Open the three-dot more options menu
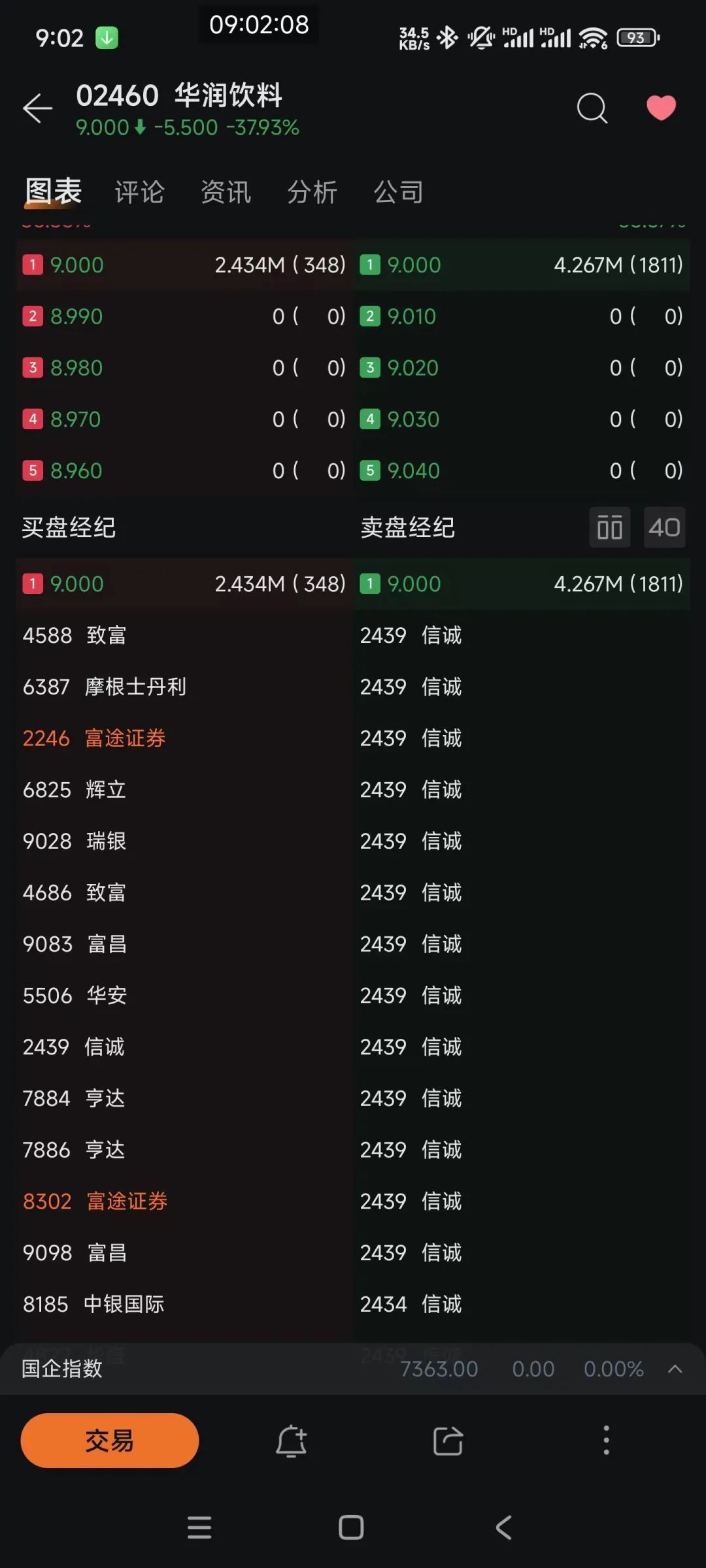Screen dimensions: 706x1568 click(606, 1441)
